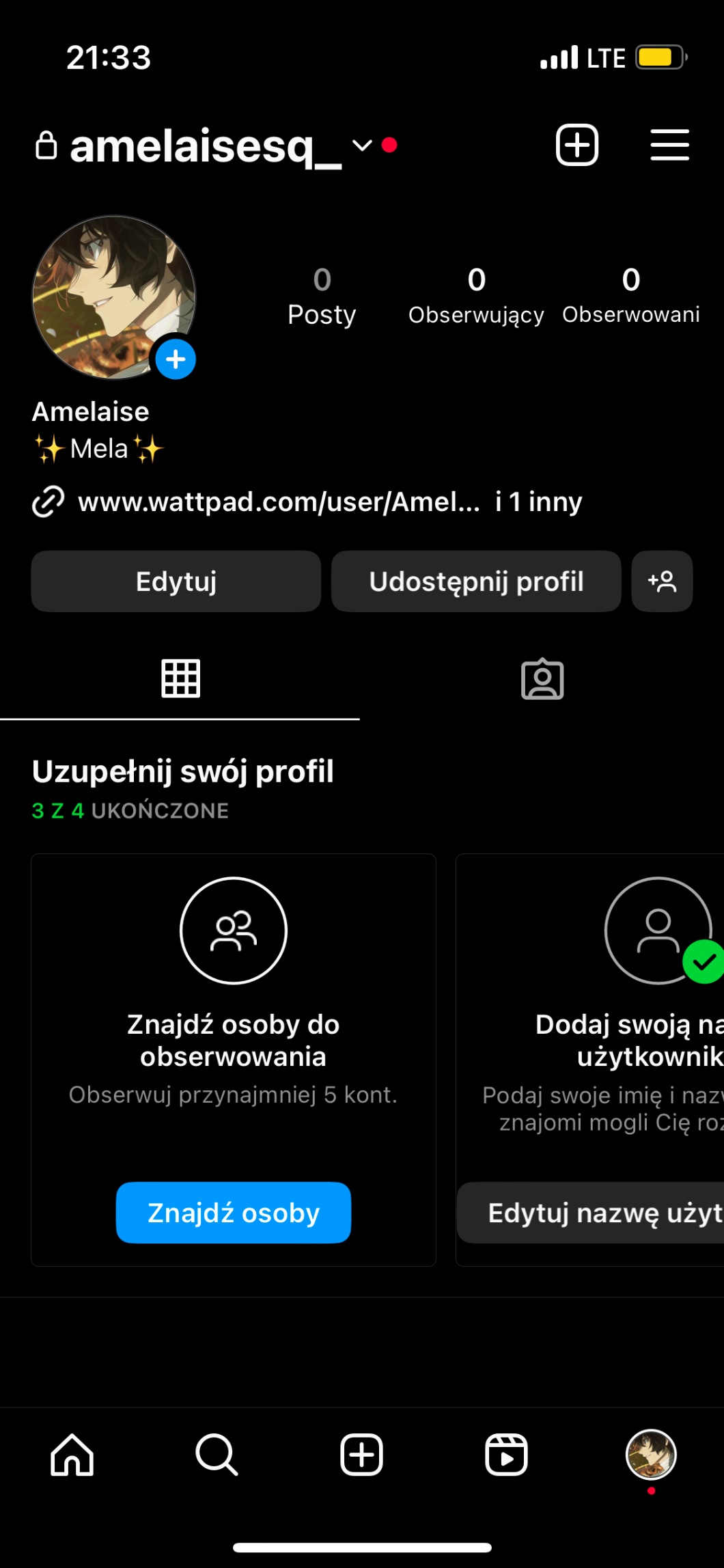Switch to the posts grid tab

coord(180,678)
